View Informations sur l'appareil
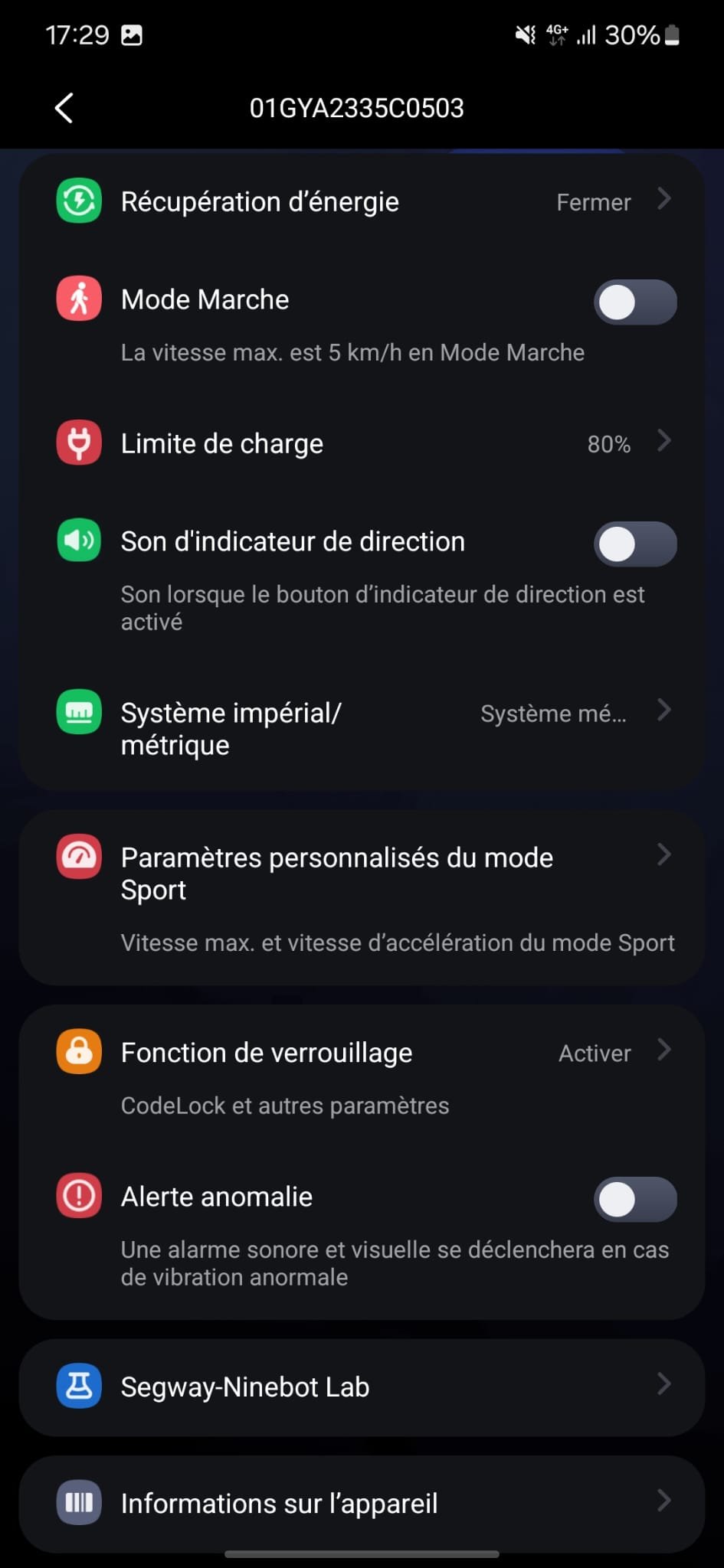Image resolution: width=724 pixels, height=1568 pixels. 362,1504
